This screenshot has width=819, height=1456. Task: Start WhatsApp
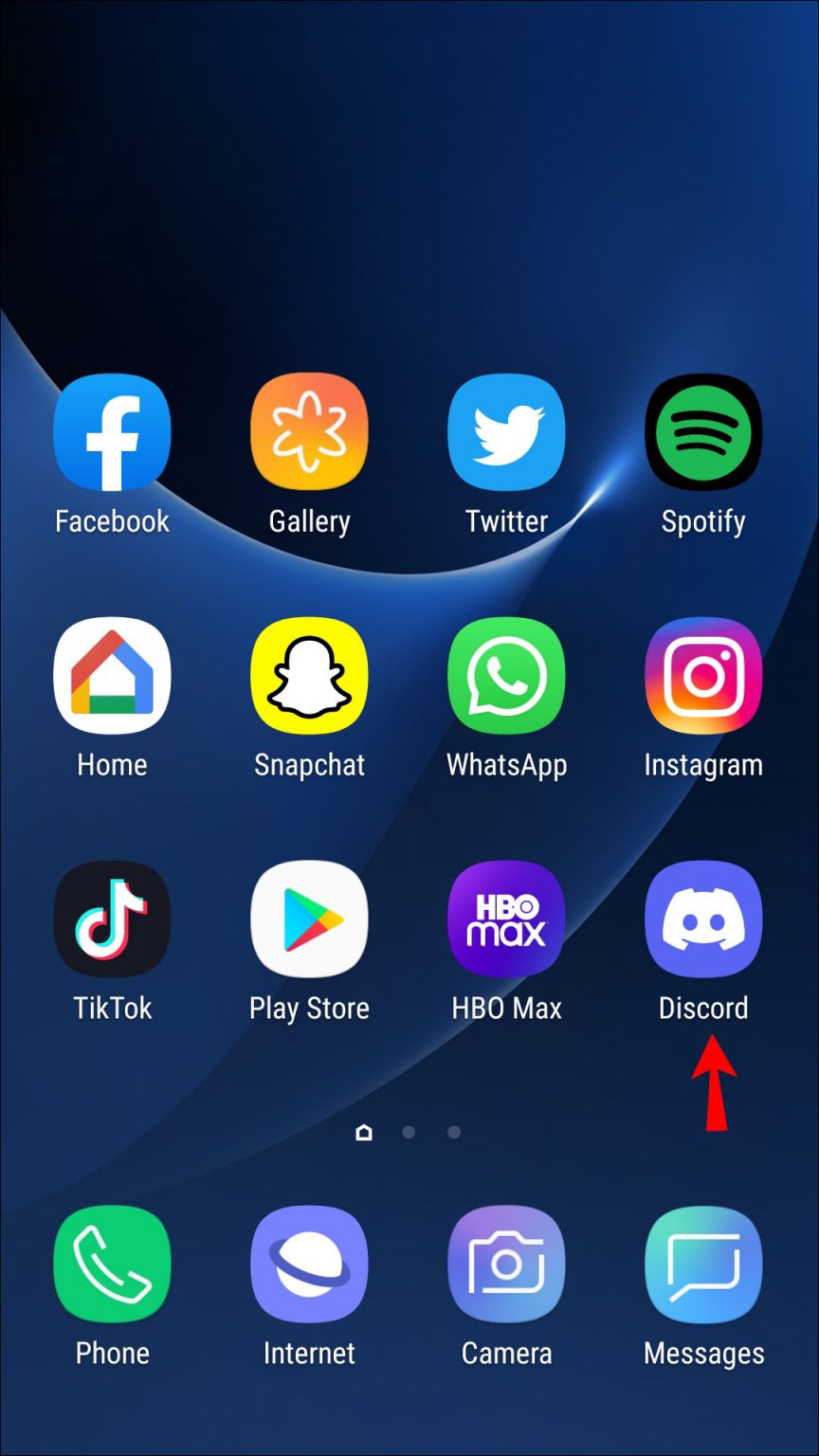[x=506, y=675]
